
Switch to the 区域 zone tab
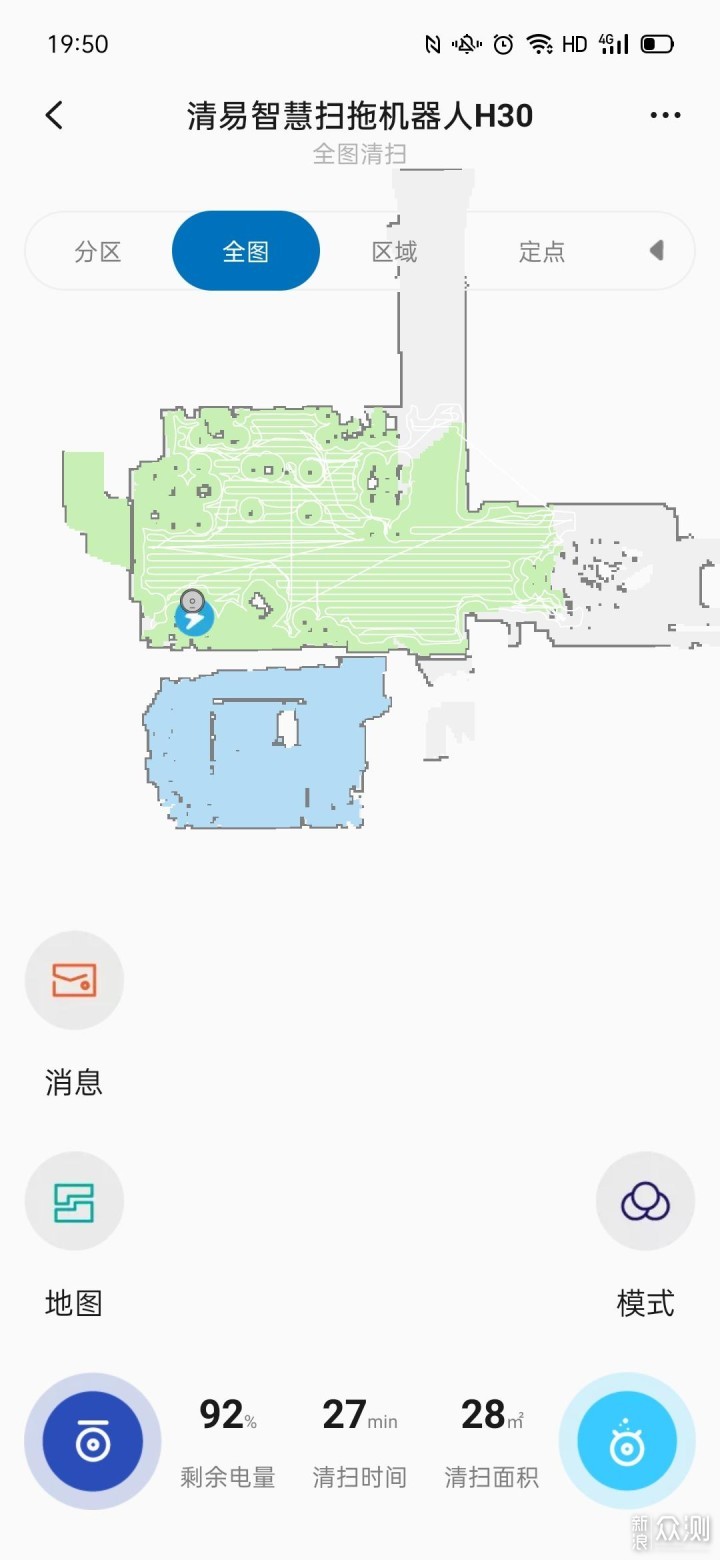[x=394, y=251]
